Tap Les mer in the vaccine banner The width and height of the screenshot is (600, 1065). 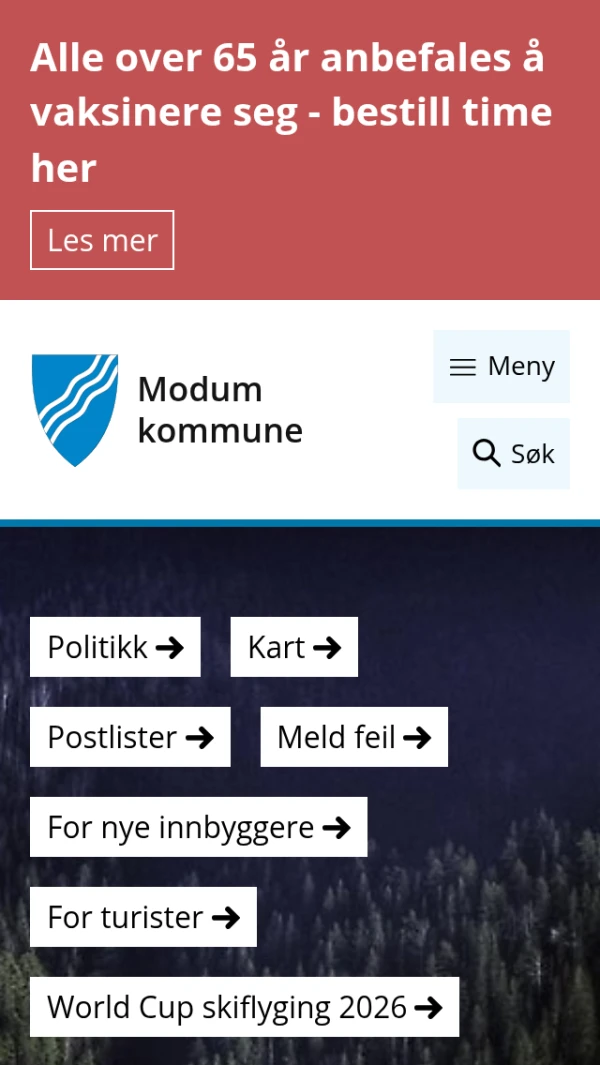pos(102,240)
